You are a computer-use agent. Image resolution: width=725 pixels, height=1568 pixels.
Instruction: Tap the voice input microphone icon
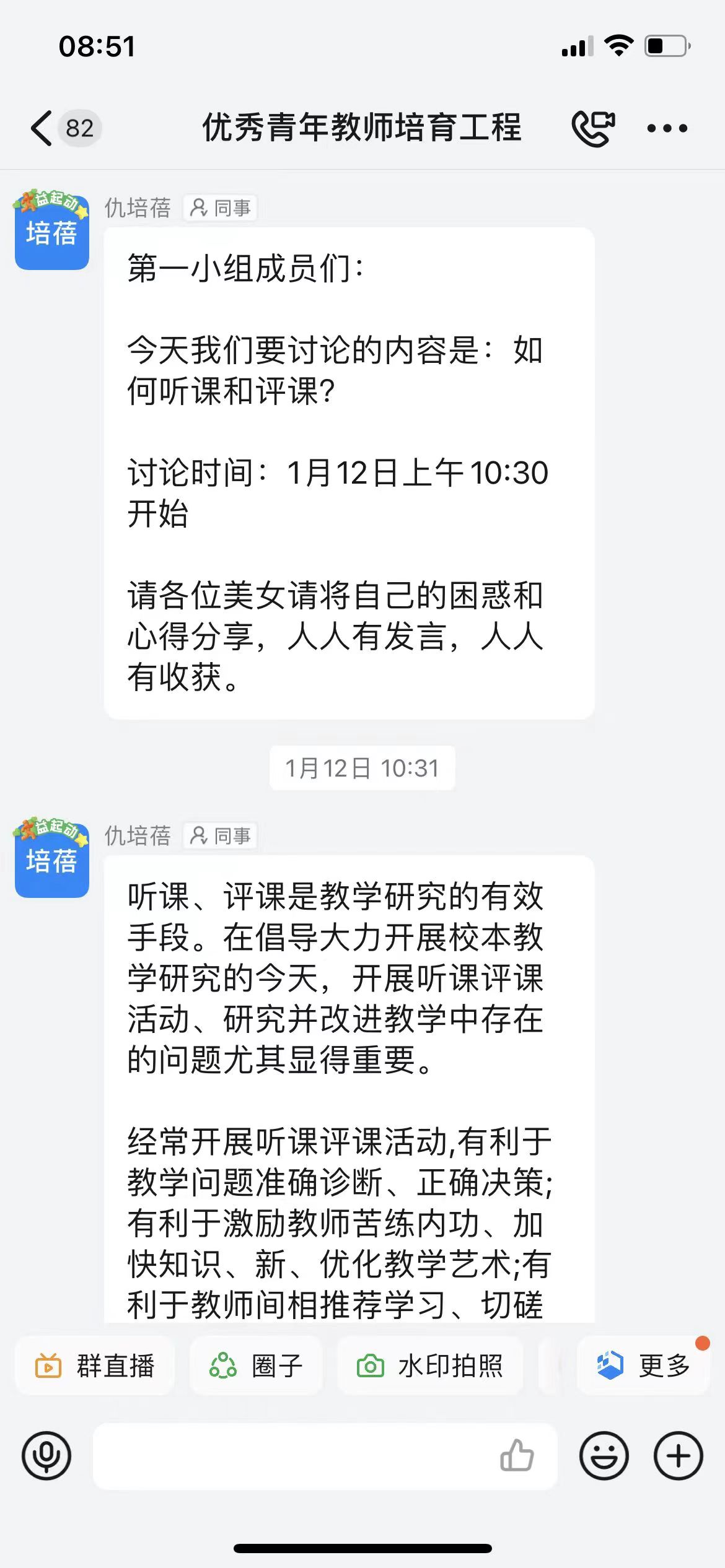[x=46, y=1457]
